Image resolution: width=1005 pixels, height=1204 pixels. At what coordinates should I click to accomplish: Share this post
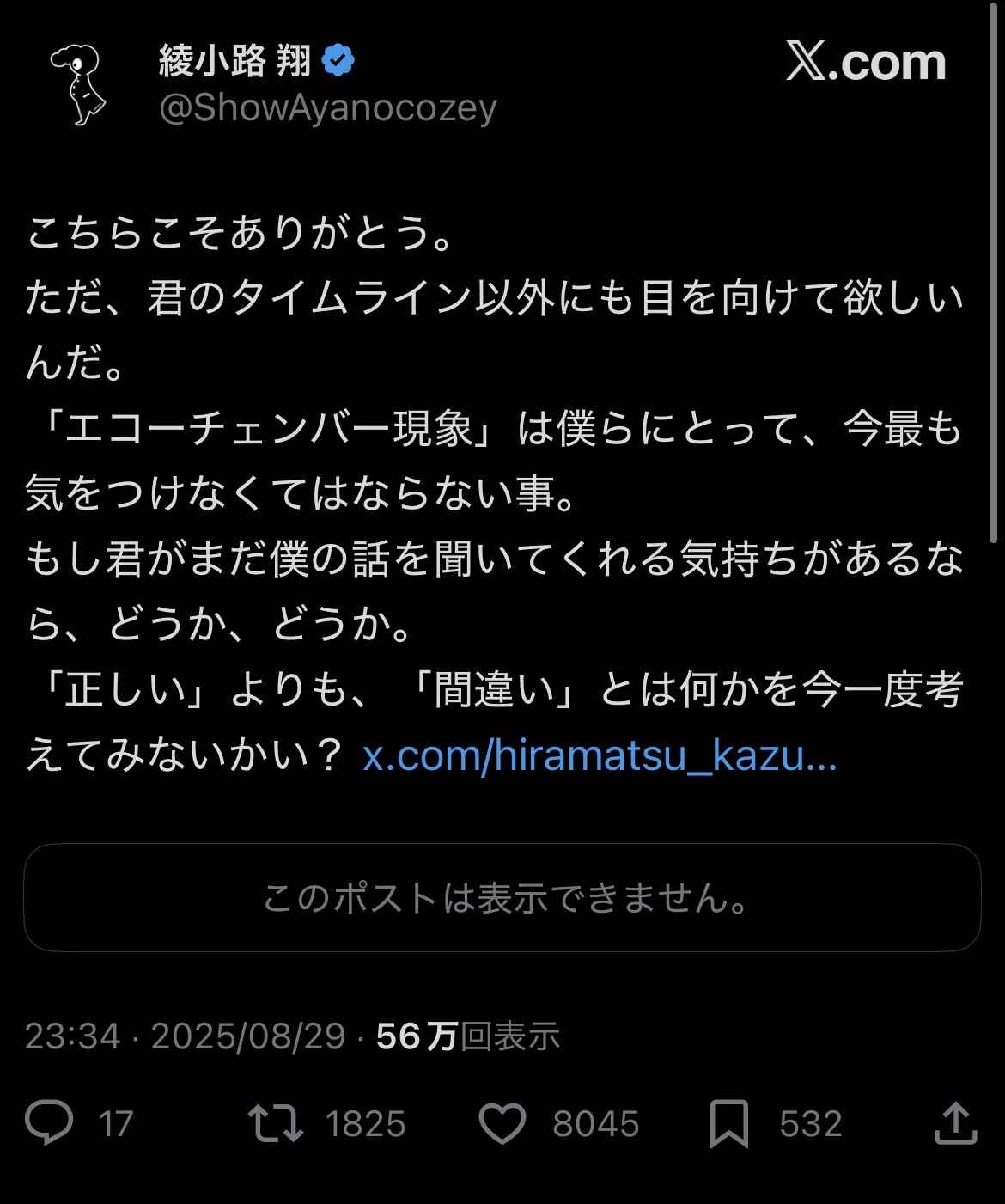tap(955, 1123)
